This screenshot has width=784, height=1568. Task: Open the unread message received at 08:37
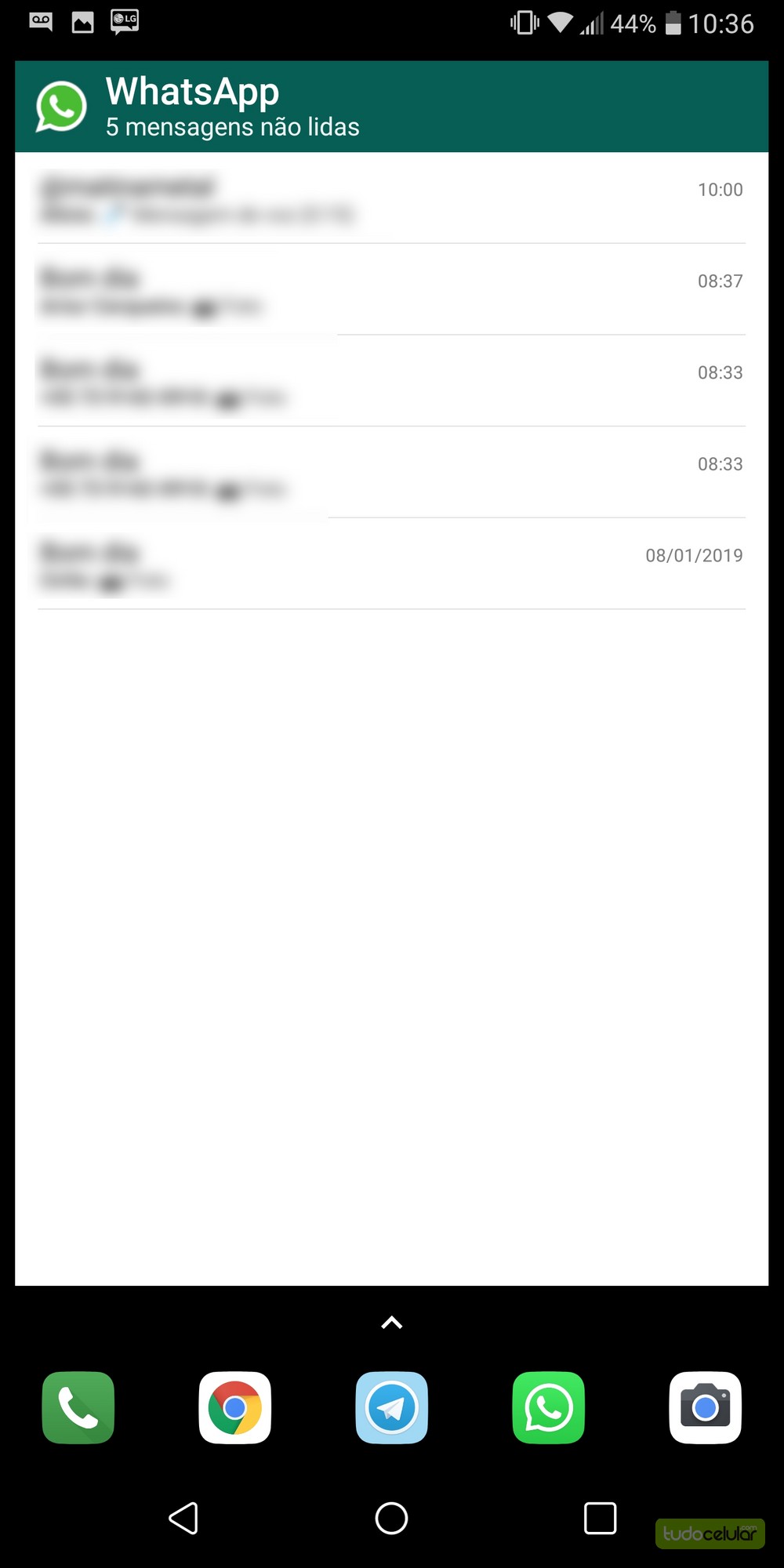390,290
